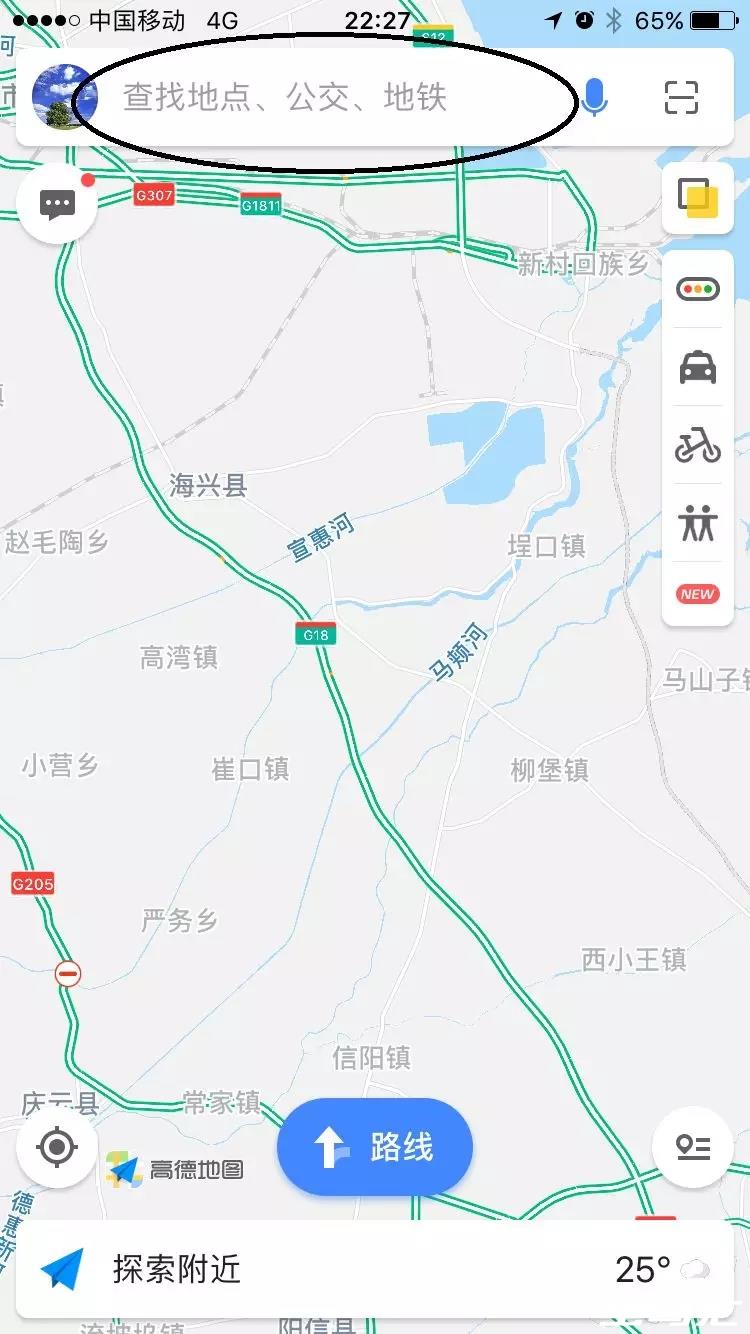Toggle the traffic light conditions layer
Screen dimensions: 750x1334
click(x=698, y=289)
